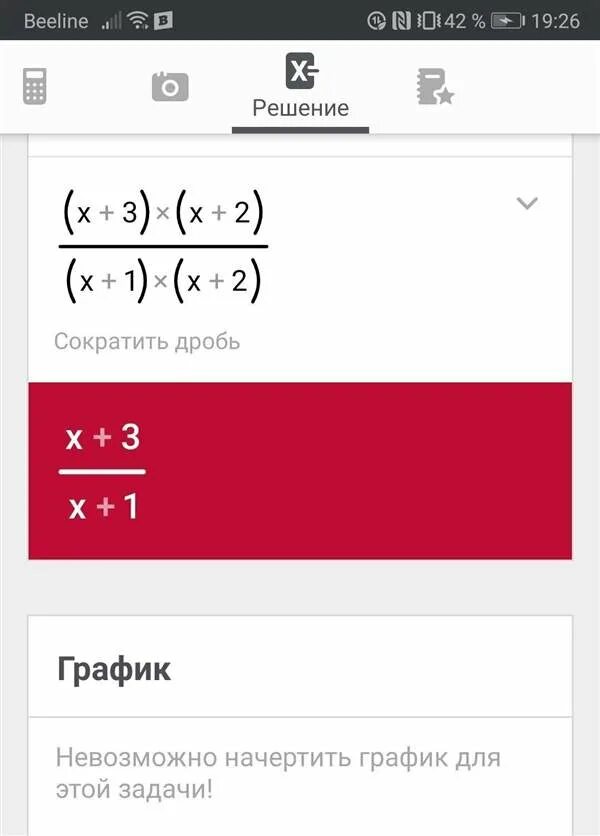Open the notebook favorites tab
Screen dimensions: 600x836
[x=435, y=86]
